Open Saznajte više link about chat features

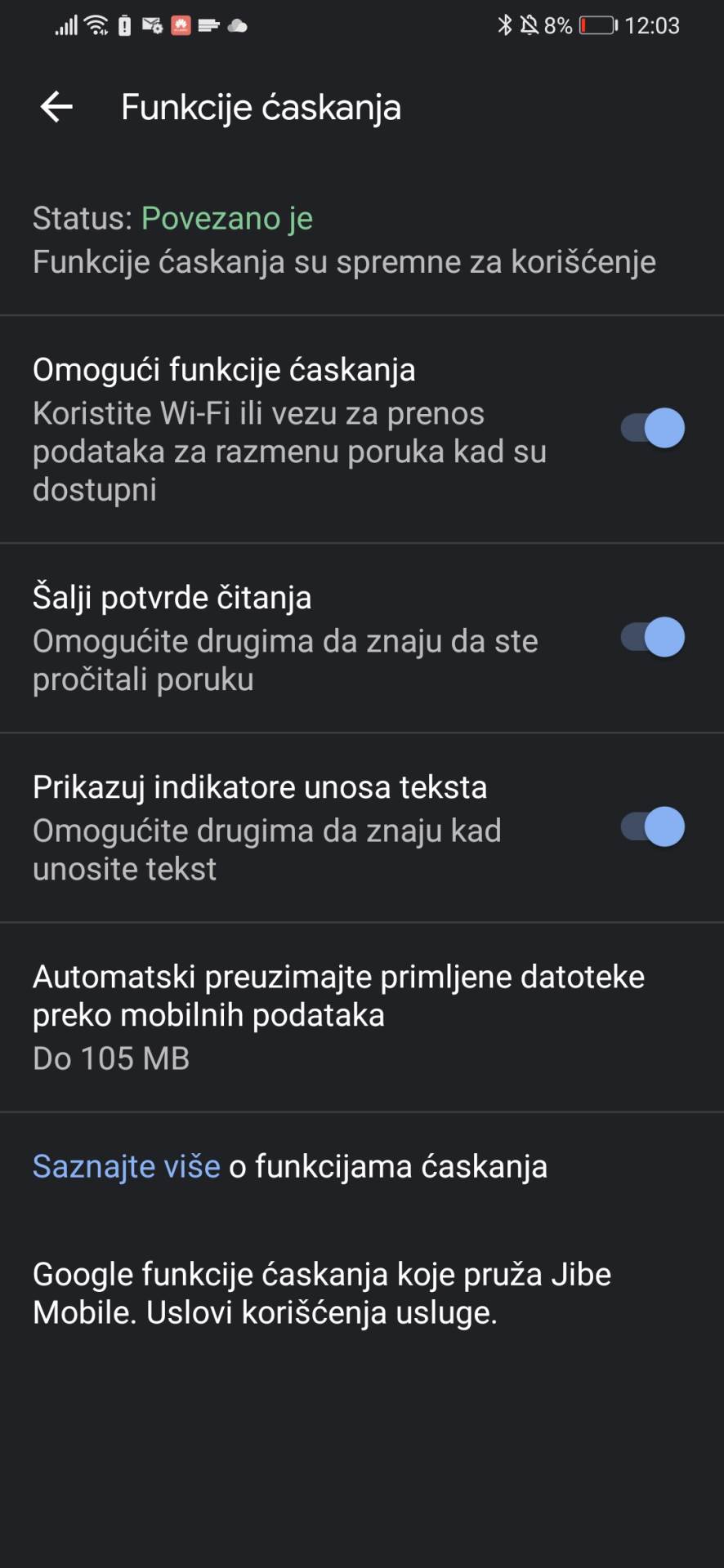click(125, 1166)
